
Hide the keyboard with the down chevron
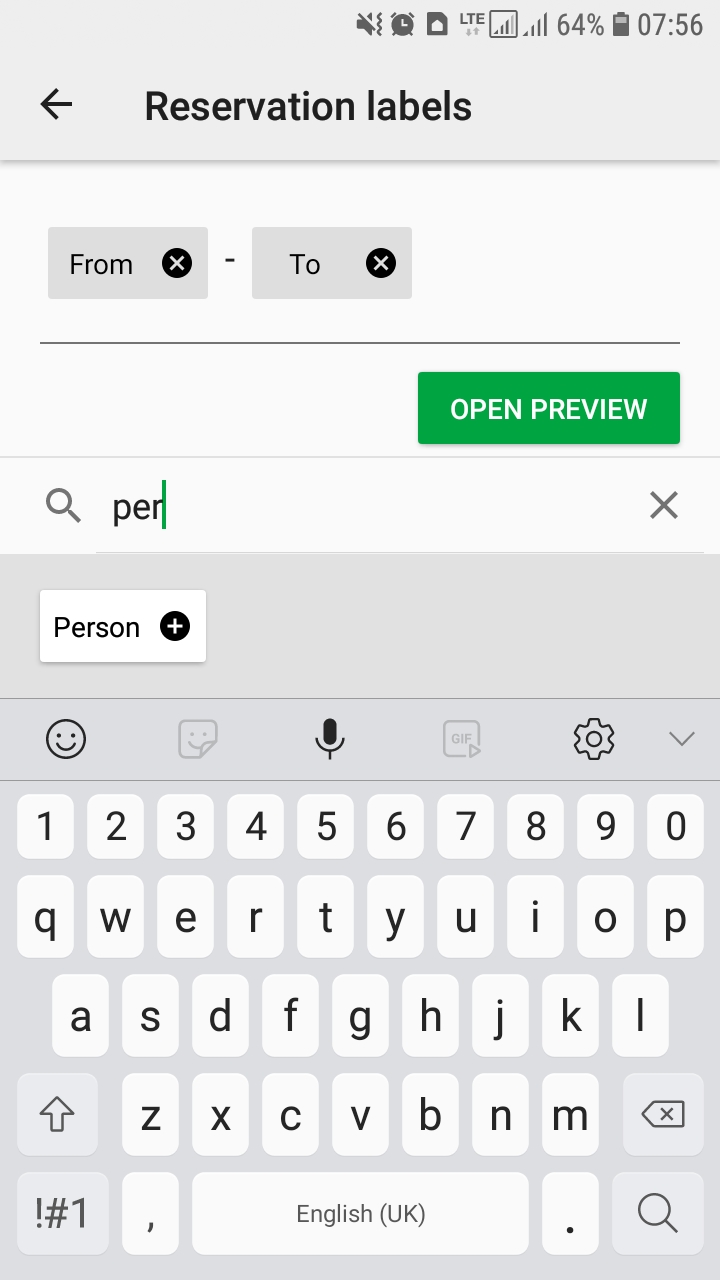[681, 740]
